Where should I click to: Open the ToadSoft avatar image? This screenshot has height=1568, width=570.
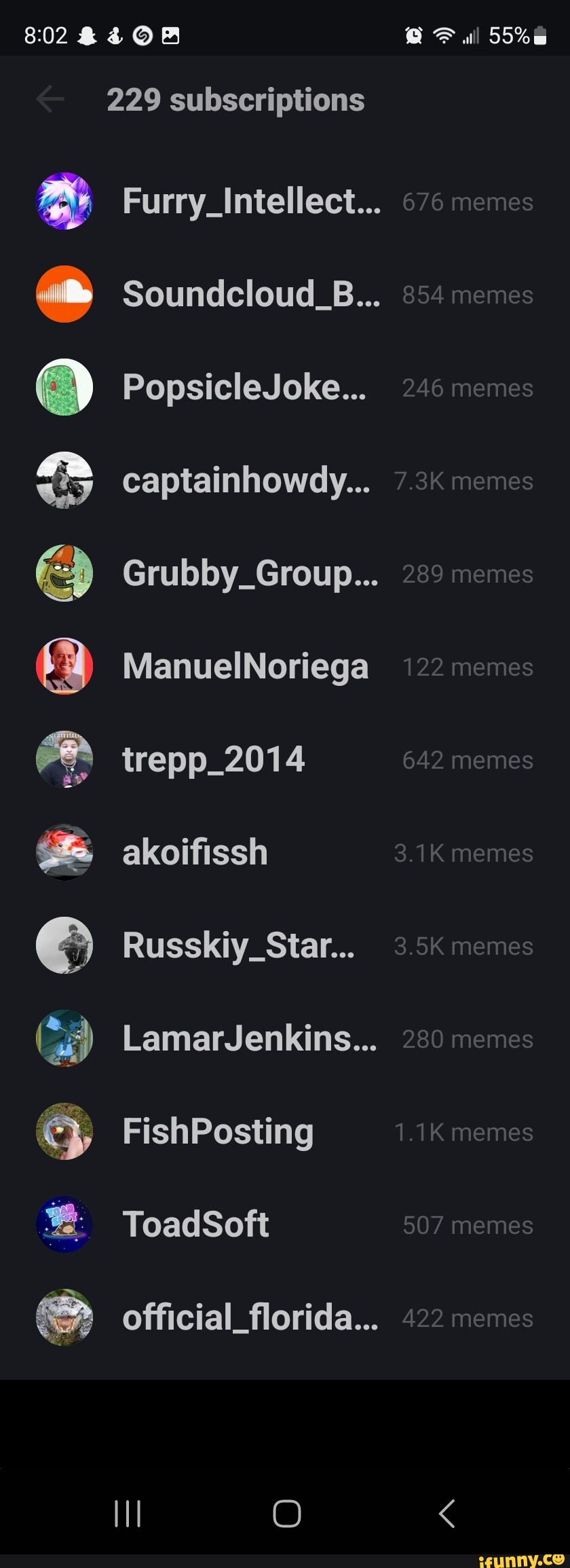tap(64, 1224)
